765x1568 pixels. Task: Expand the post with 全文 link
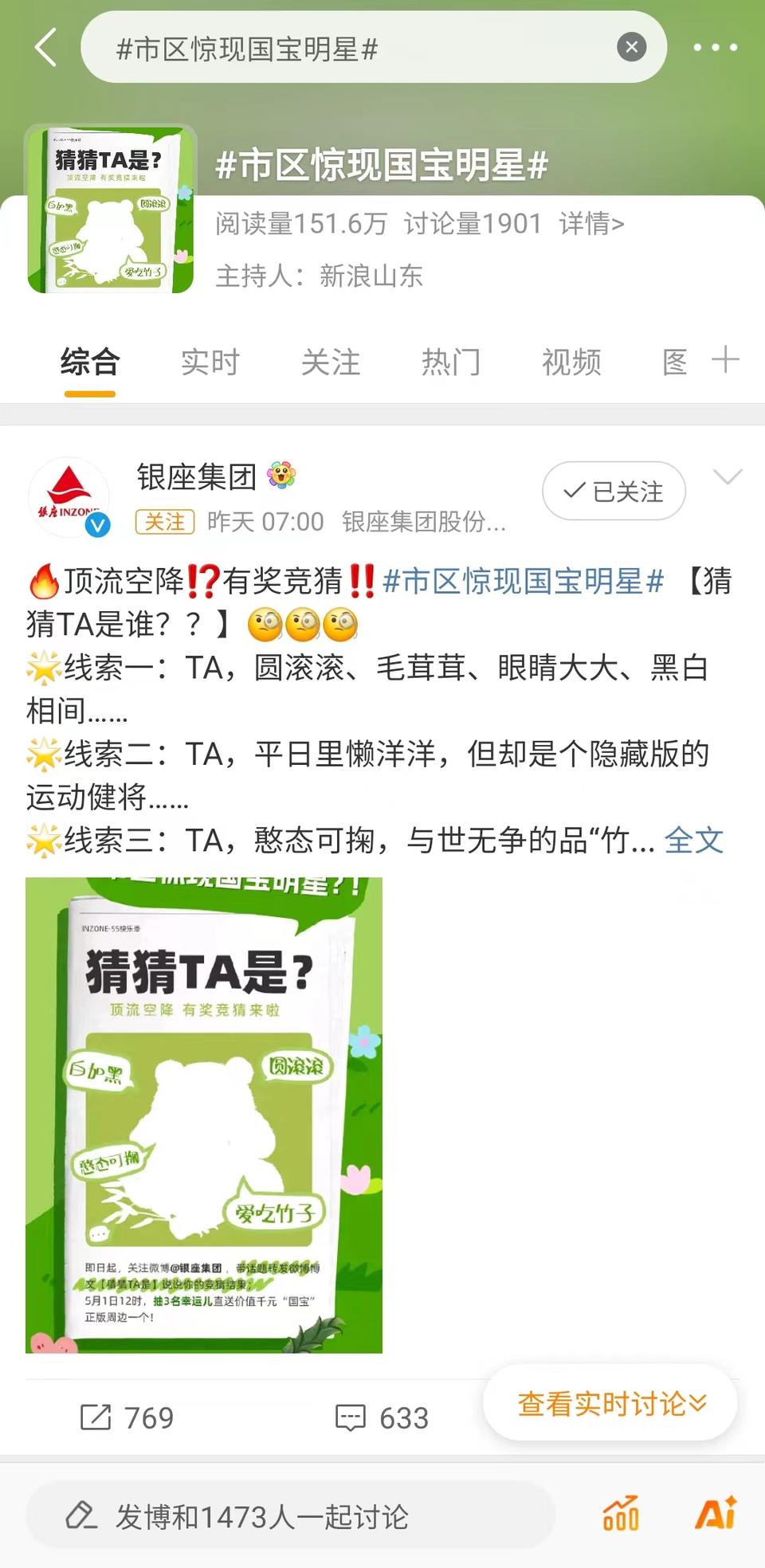pyautogui.click(x=694, y=840)
